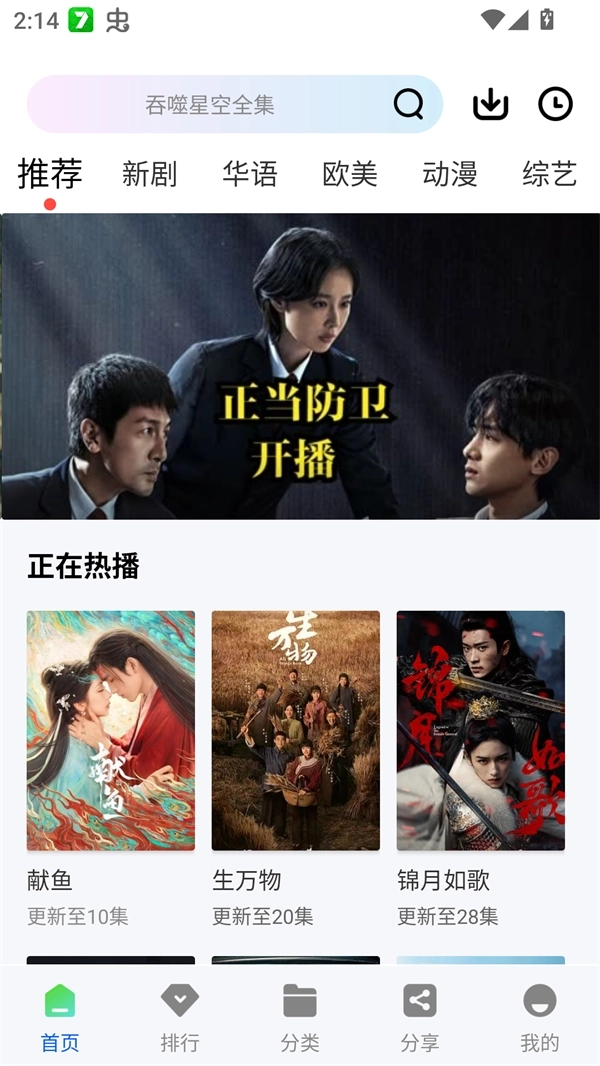Open the drama 献鱼
The height and width of the screenshot is (1066, 600).
point(111,731)
